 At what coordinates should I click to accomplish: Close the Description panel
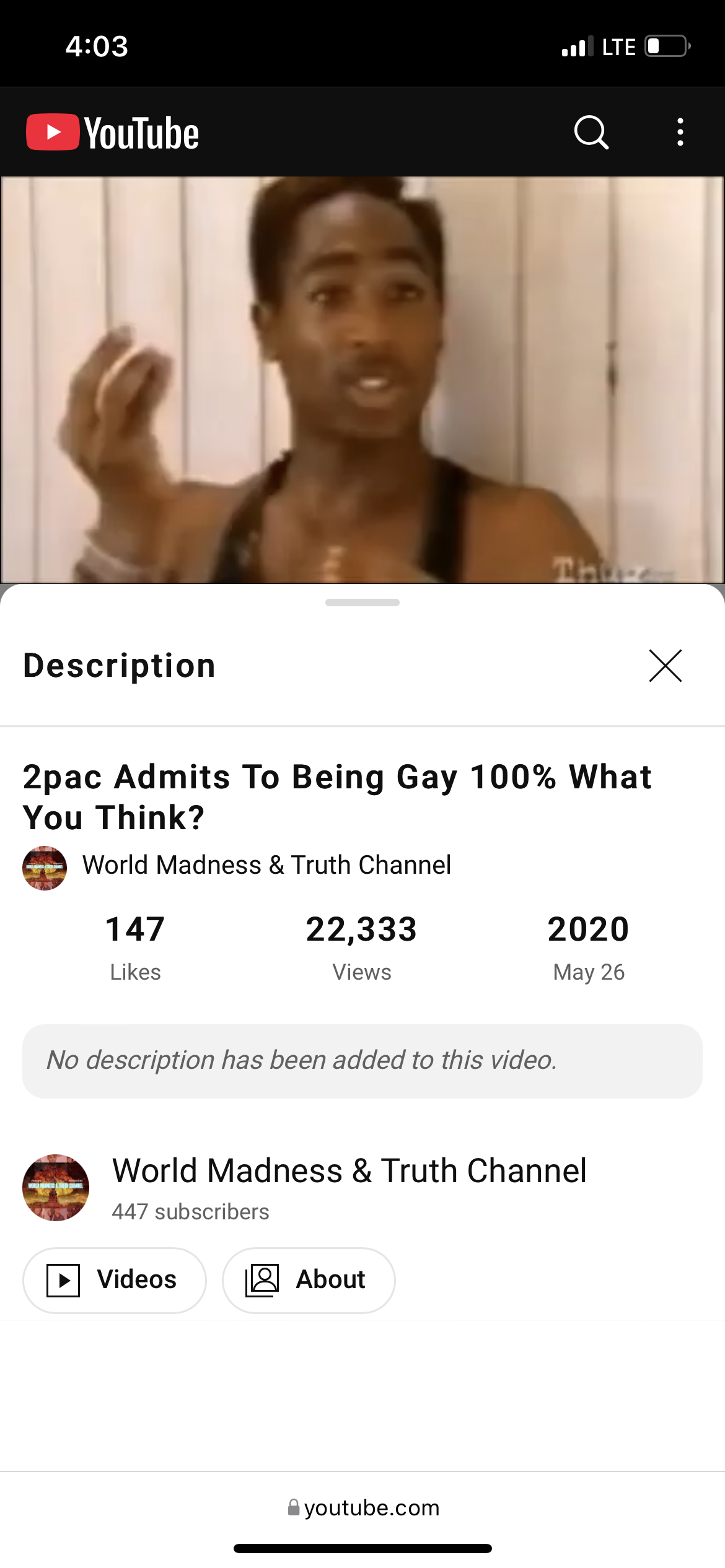click(x=665, y=666)
